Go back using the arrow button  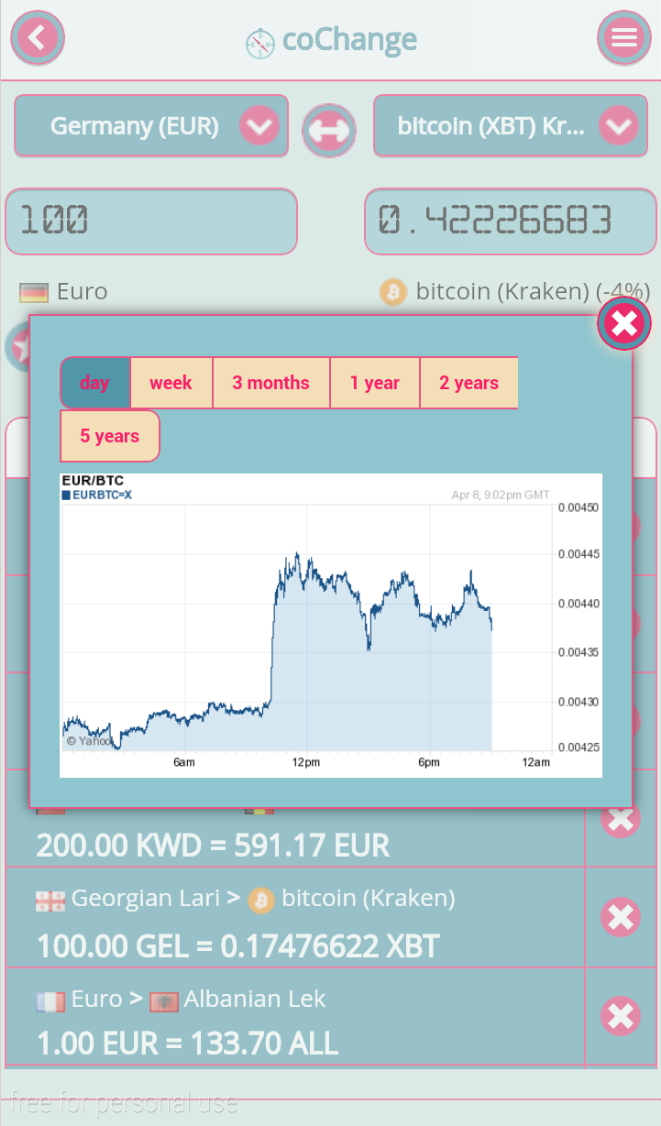[37, 38]
